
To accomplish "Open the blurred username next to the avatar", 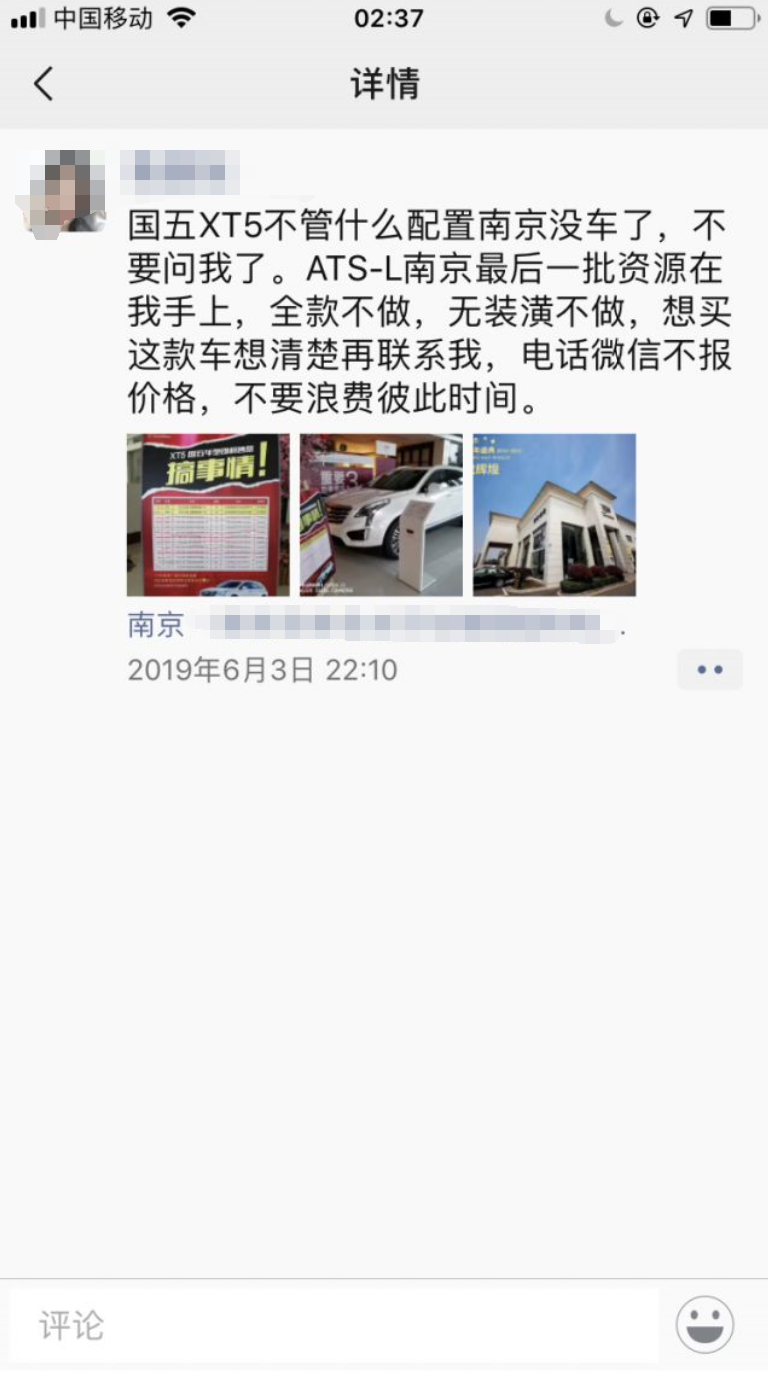I will tap(180, 172).
